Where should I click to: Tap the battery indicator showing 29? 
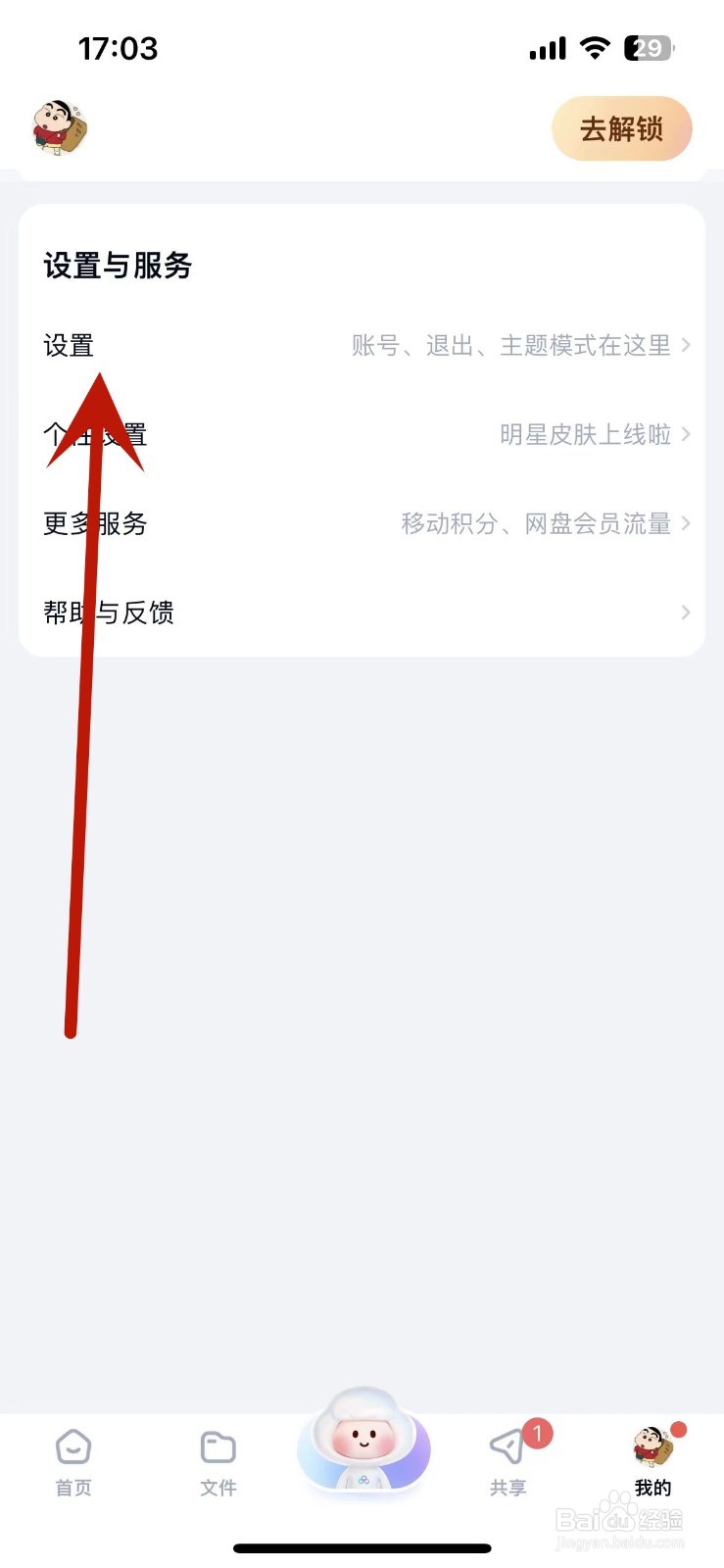click(650, 48)
